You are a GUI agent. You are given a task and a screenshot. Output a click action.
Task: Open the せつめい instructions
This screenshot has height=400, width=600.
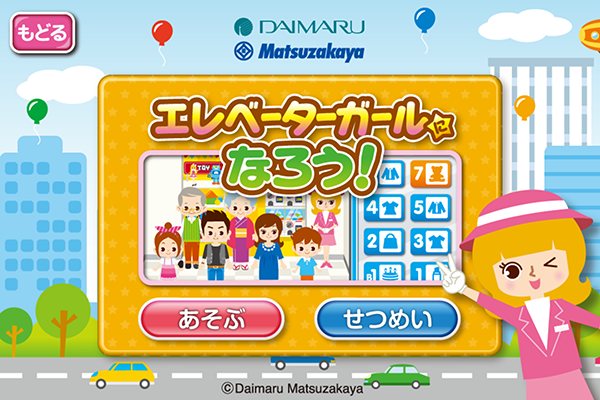387,320
